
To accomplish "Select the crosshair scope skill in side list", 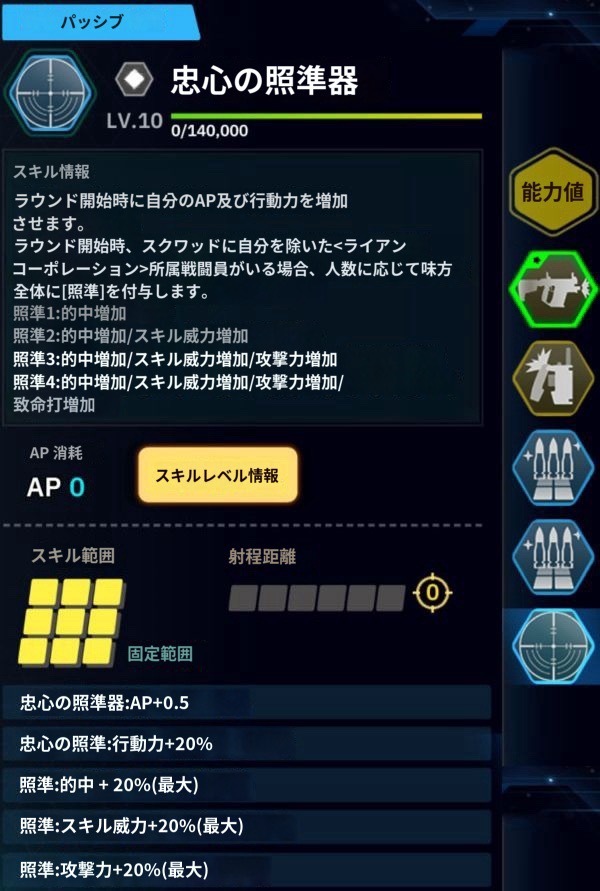I will (552, 647).
